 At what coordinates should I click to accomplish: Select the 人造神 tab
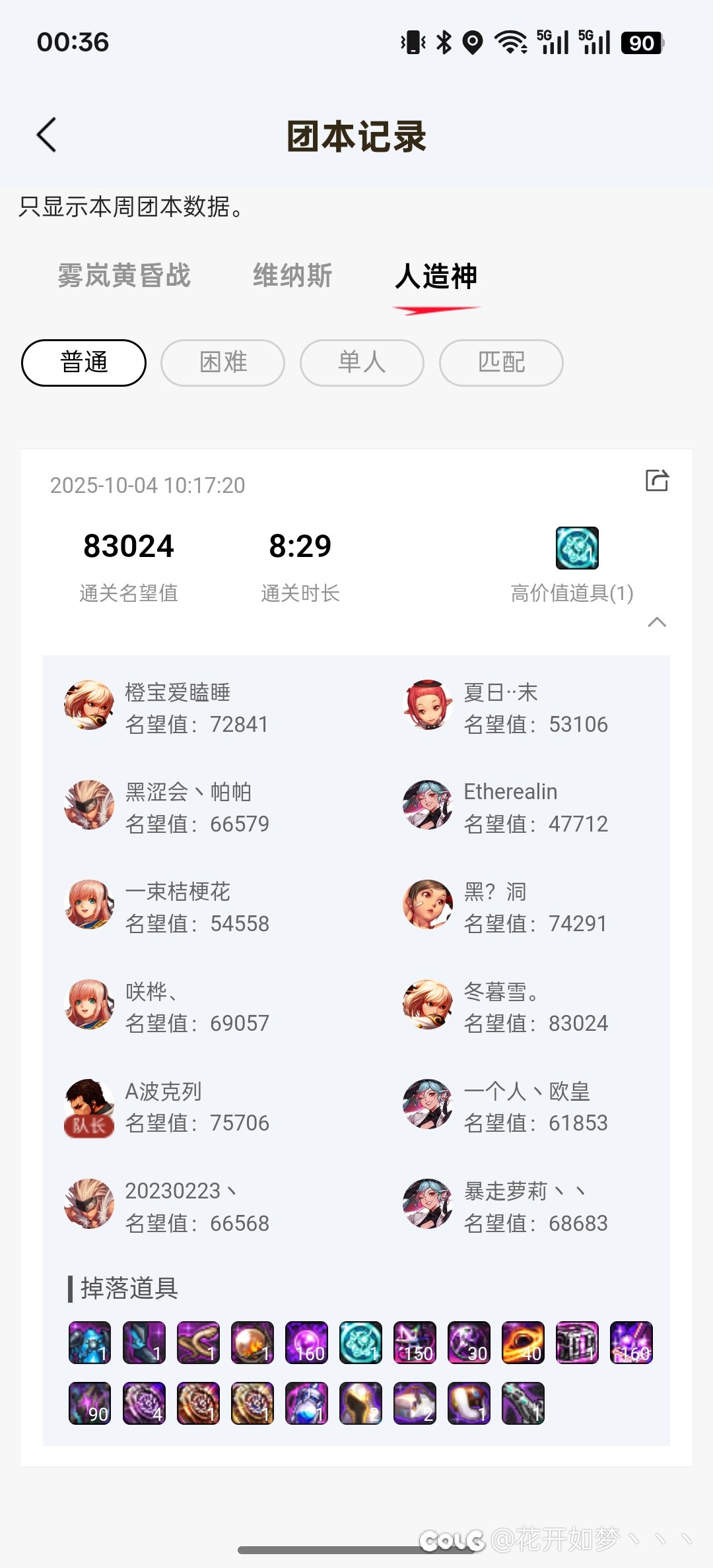(x=436, y=275)
